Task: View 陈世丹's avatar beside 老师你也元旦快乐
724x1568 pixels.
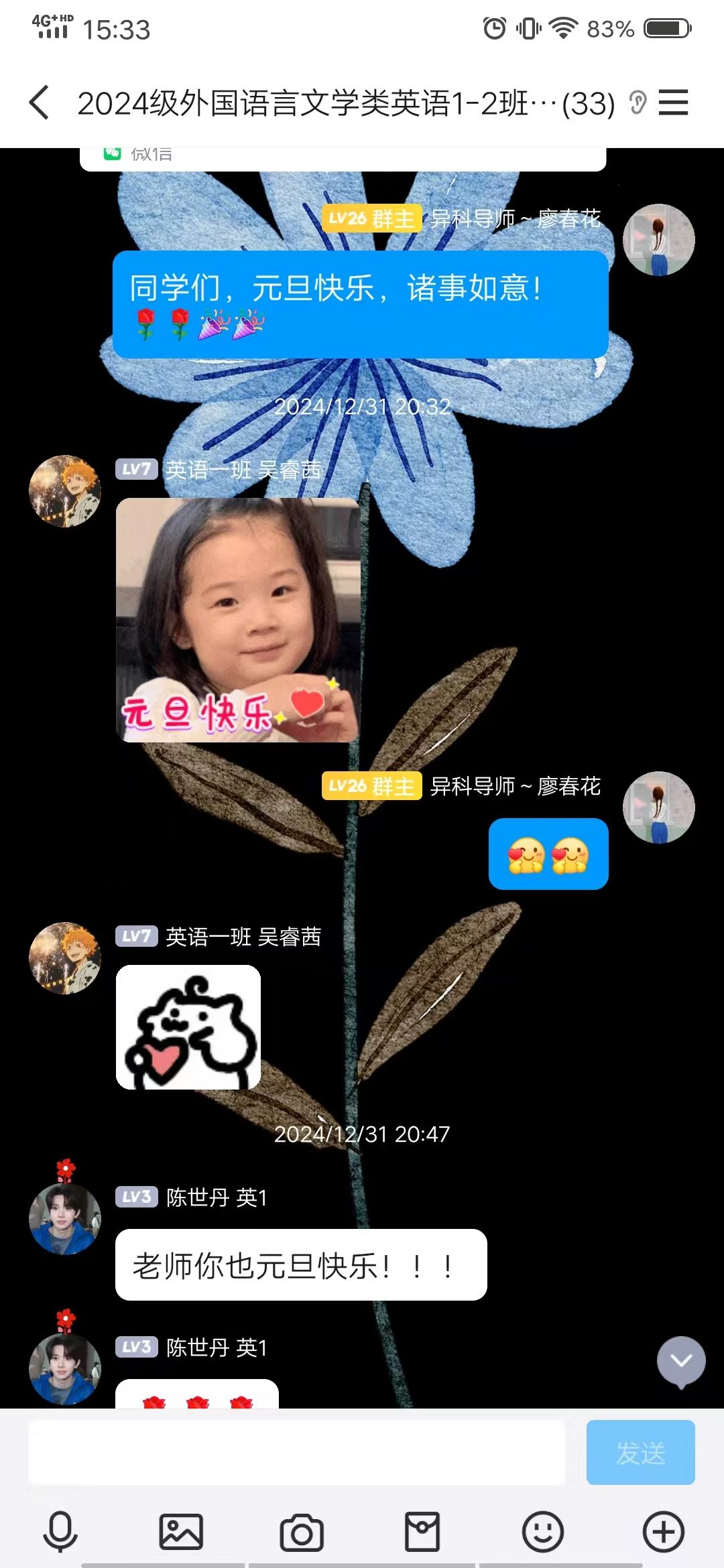Action: tap(65, 1219)
